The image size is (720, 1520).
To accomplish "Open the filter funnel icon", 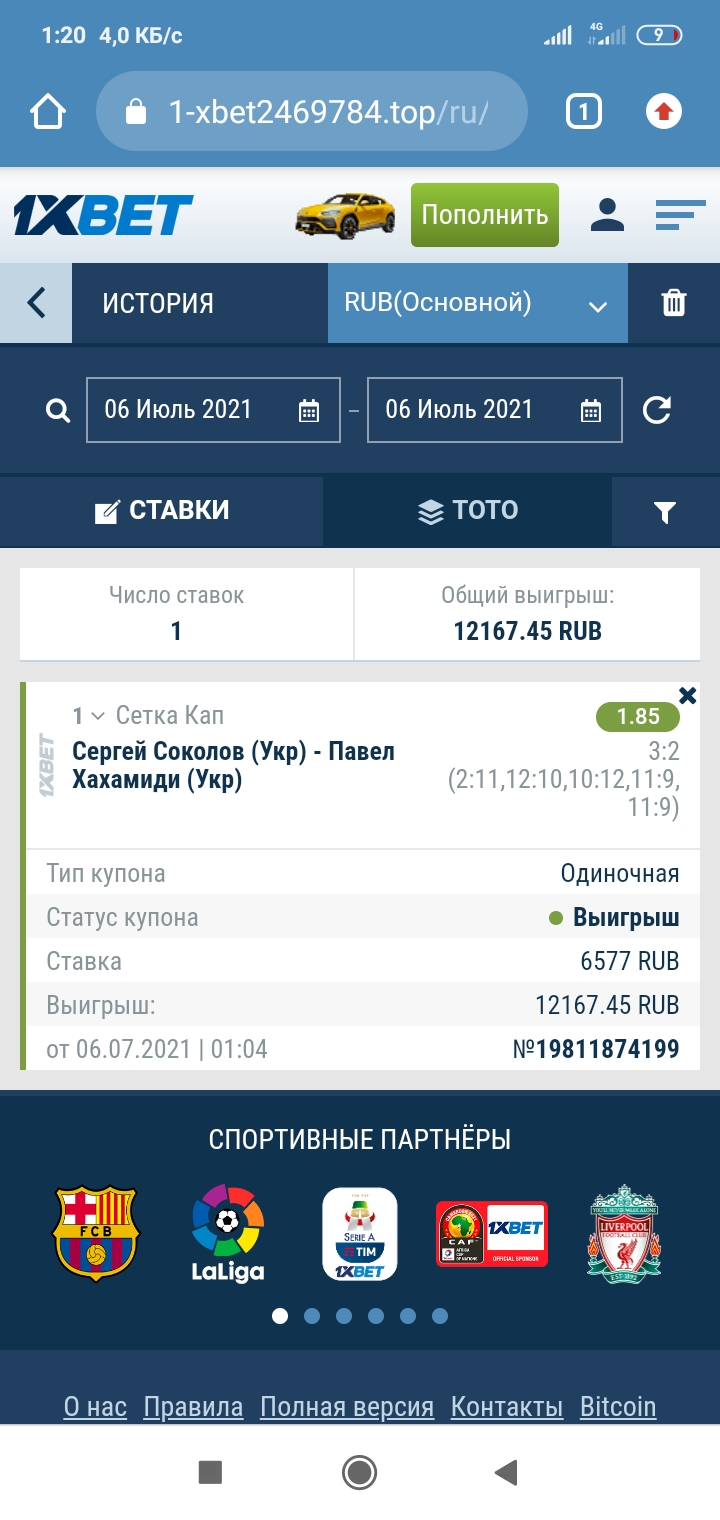I will click(x=665, y=512).
